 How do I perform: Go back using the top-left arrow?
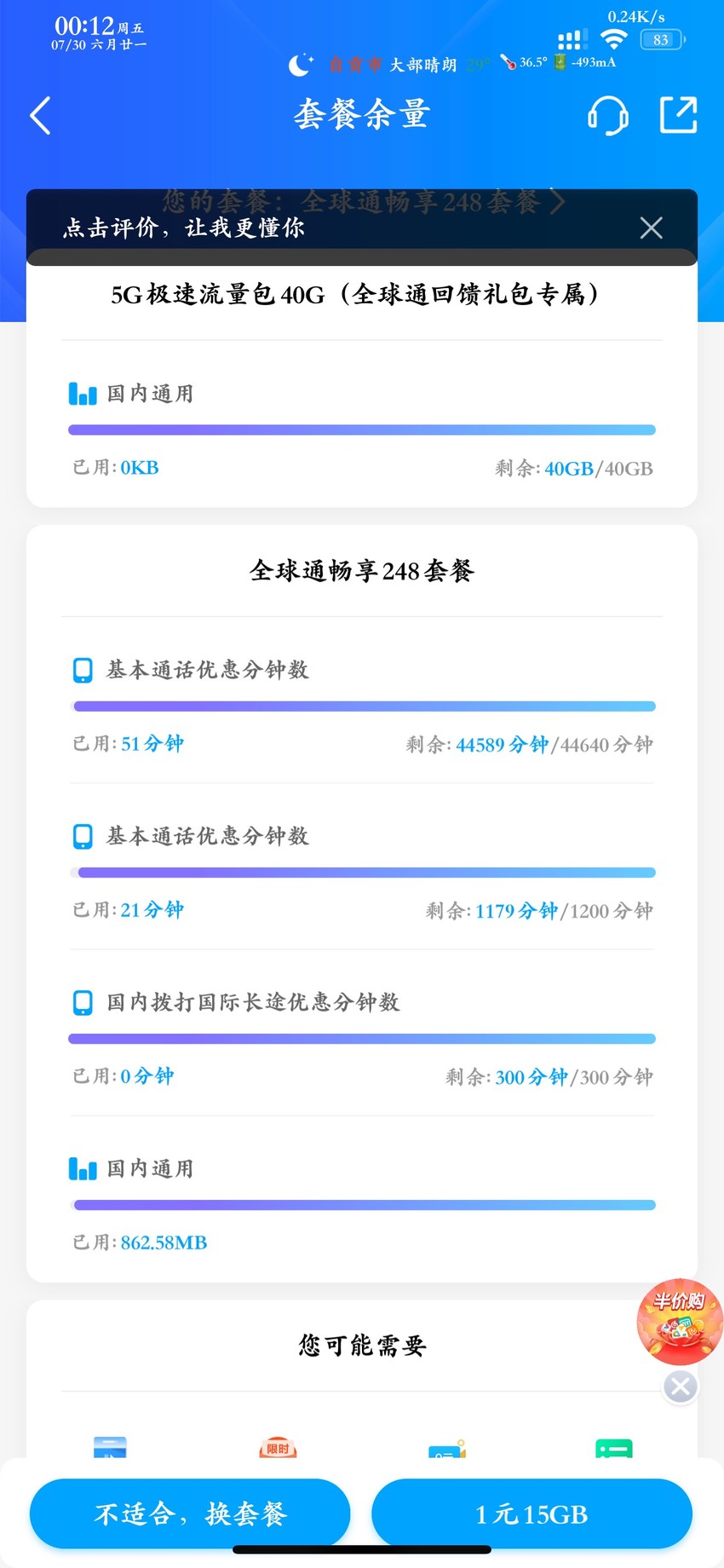pyautogui.click(x=40, y=115)
